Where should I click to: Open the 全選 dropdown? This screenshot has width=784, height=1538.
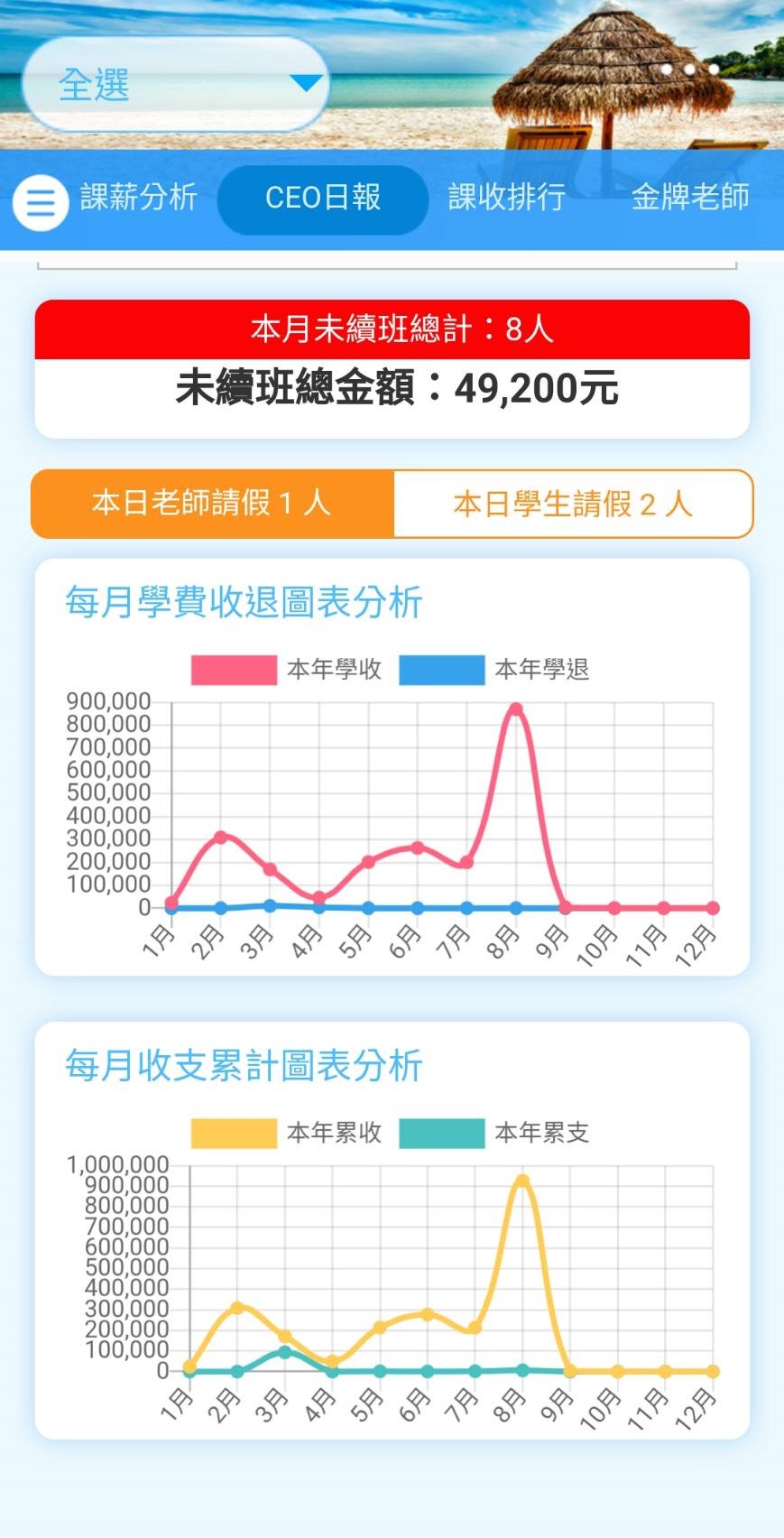pyautogui.click(x=176, y=85)
